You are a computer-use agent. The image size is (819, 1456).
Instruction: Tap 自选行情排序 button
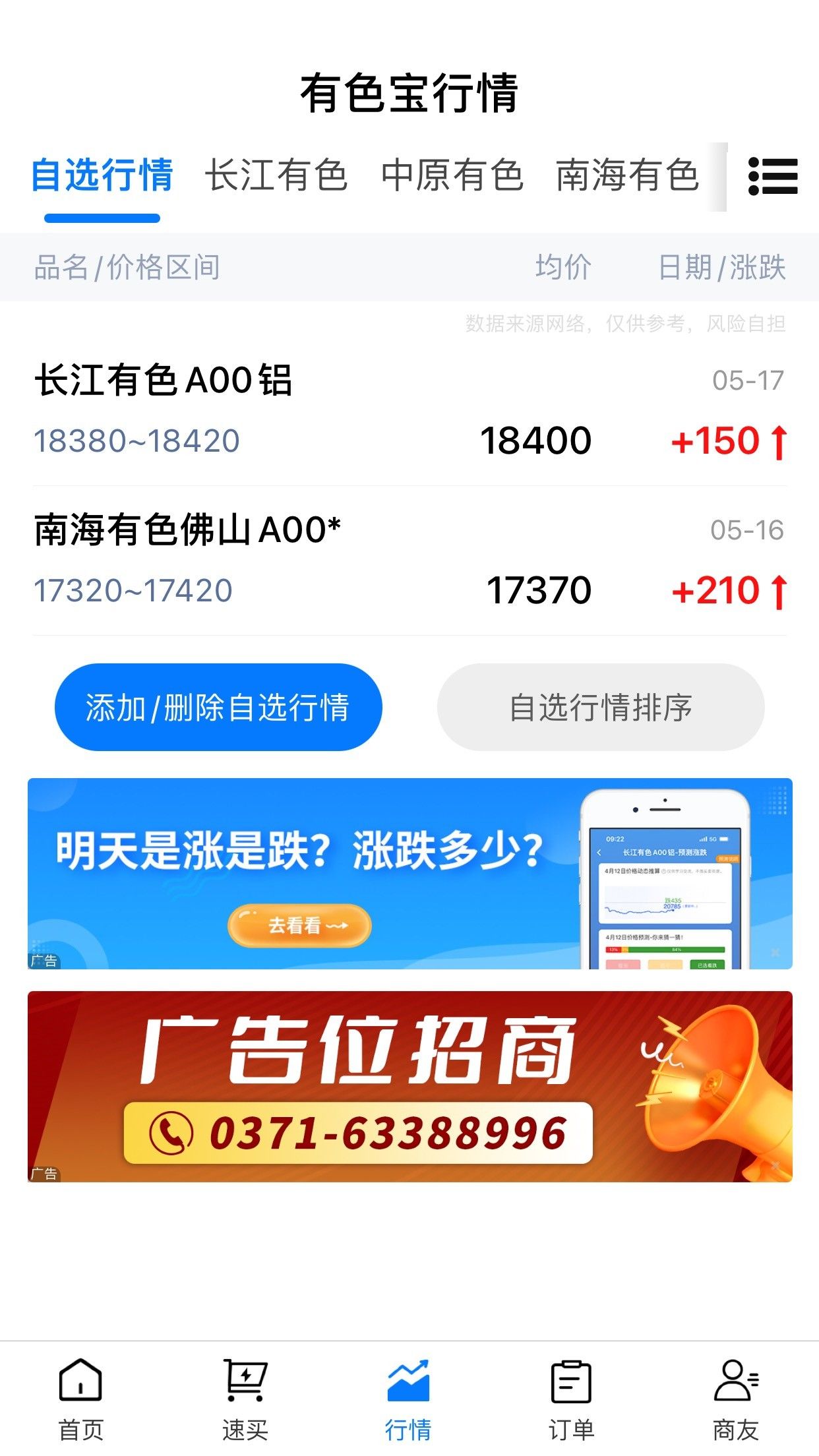coord(601,708)
